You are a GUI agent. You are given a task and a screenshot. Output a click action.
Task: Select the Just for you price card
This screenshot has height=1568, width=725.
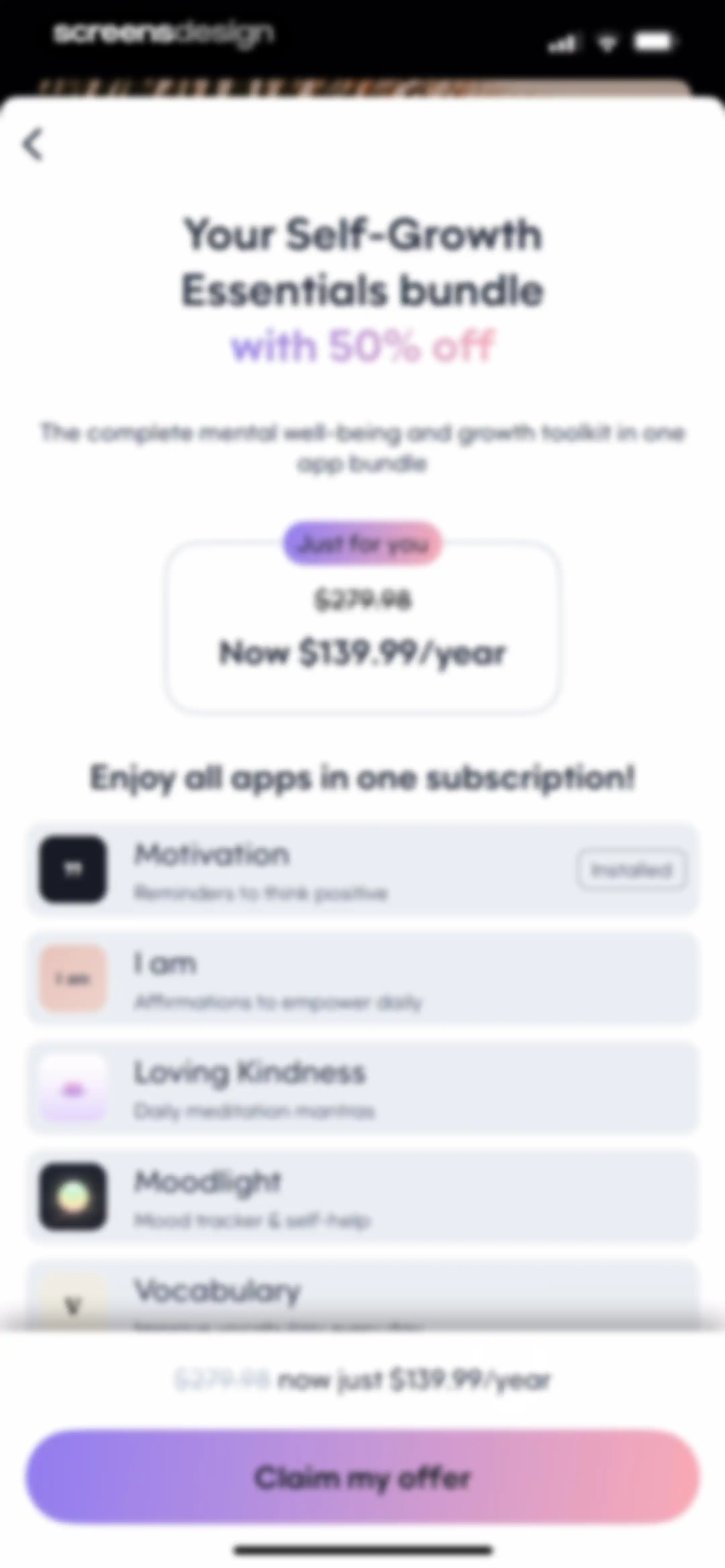[x=363, y=627]
